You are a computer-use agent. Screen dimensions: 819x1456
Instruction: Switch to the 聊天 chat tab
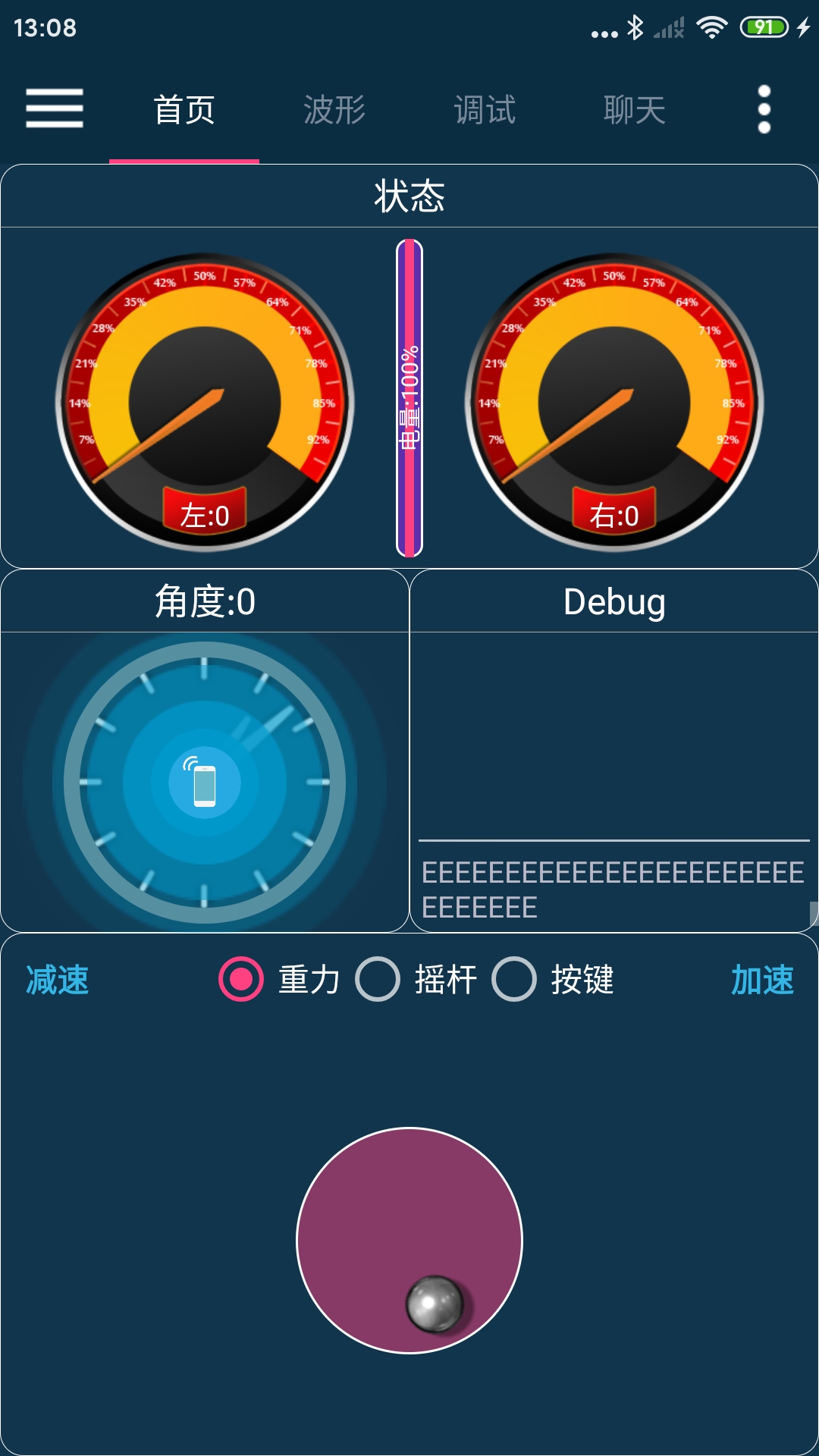click(635, 109)
